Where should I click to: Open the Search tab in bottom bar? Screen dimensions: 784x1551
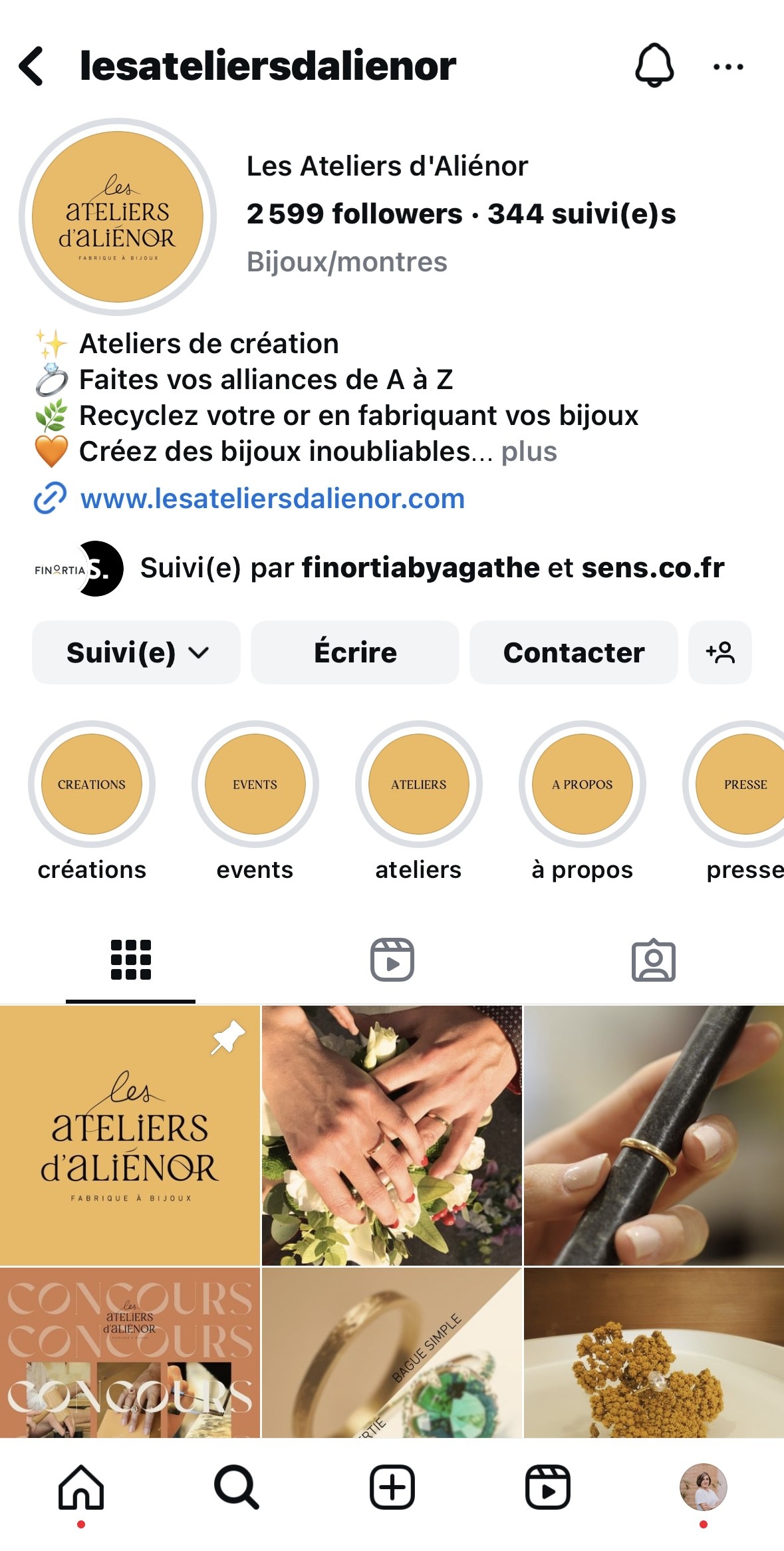tap(236, 1487)
